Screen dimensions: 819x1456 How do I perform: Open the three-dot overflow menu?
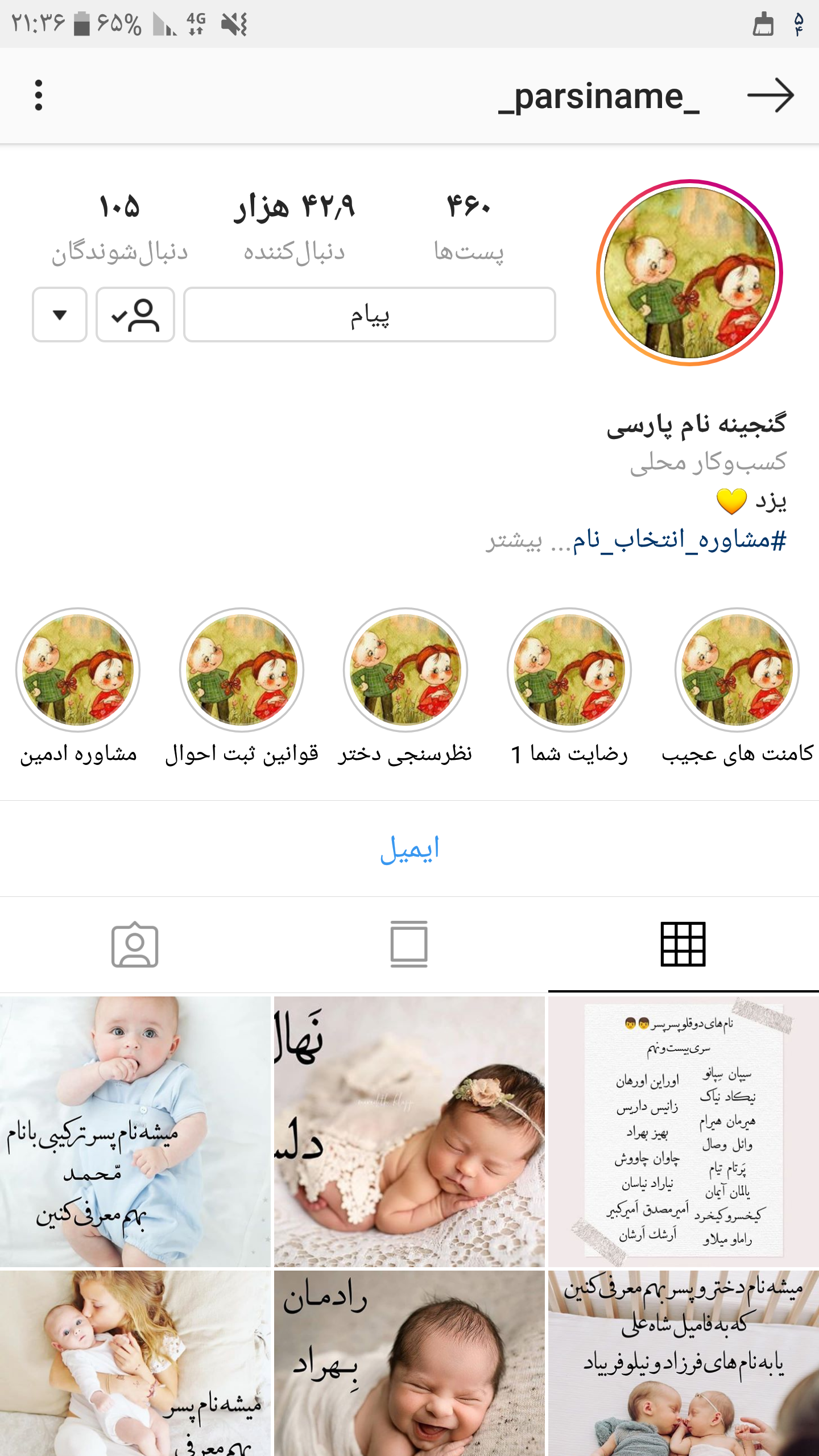39,95
